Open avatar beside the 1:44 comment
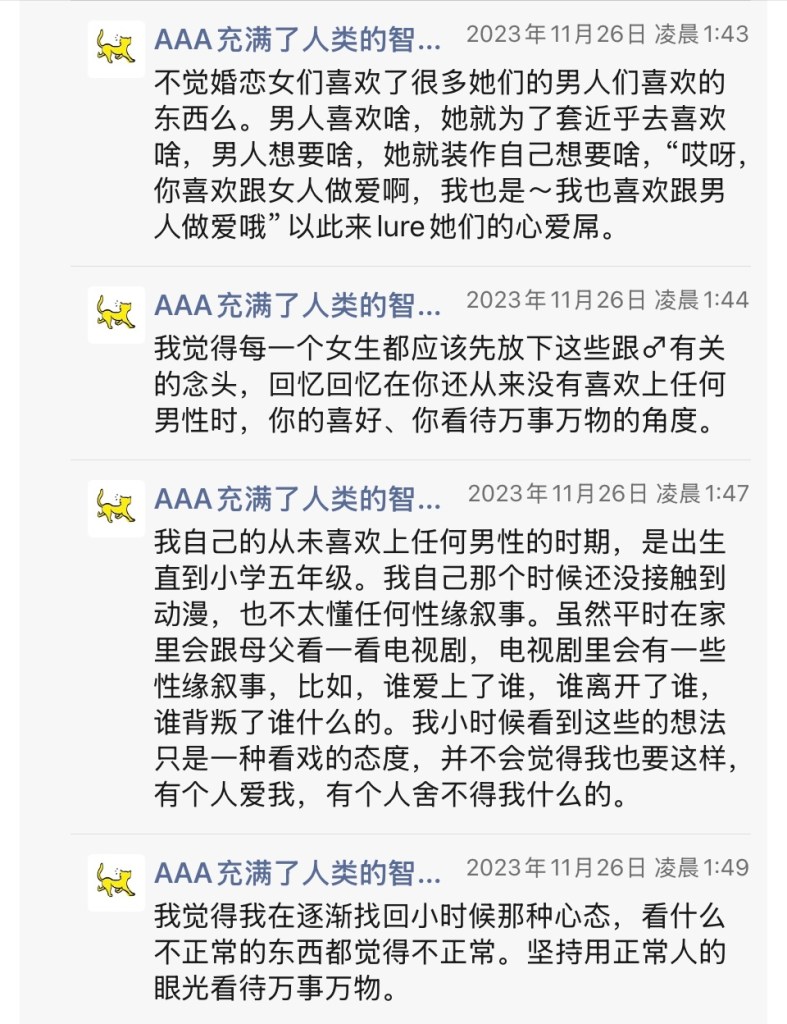This screenshot has height=1024, width=787. point(116,314)
